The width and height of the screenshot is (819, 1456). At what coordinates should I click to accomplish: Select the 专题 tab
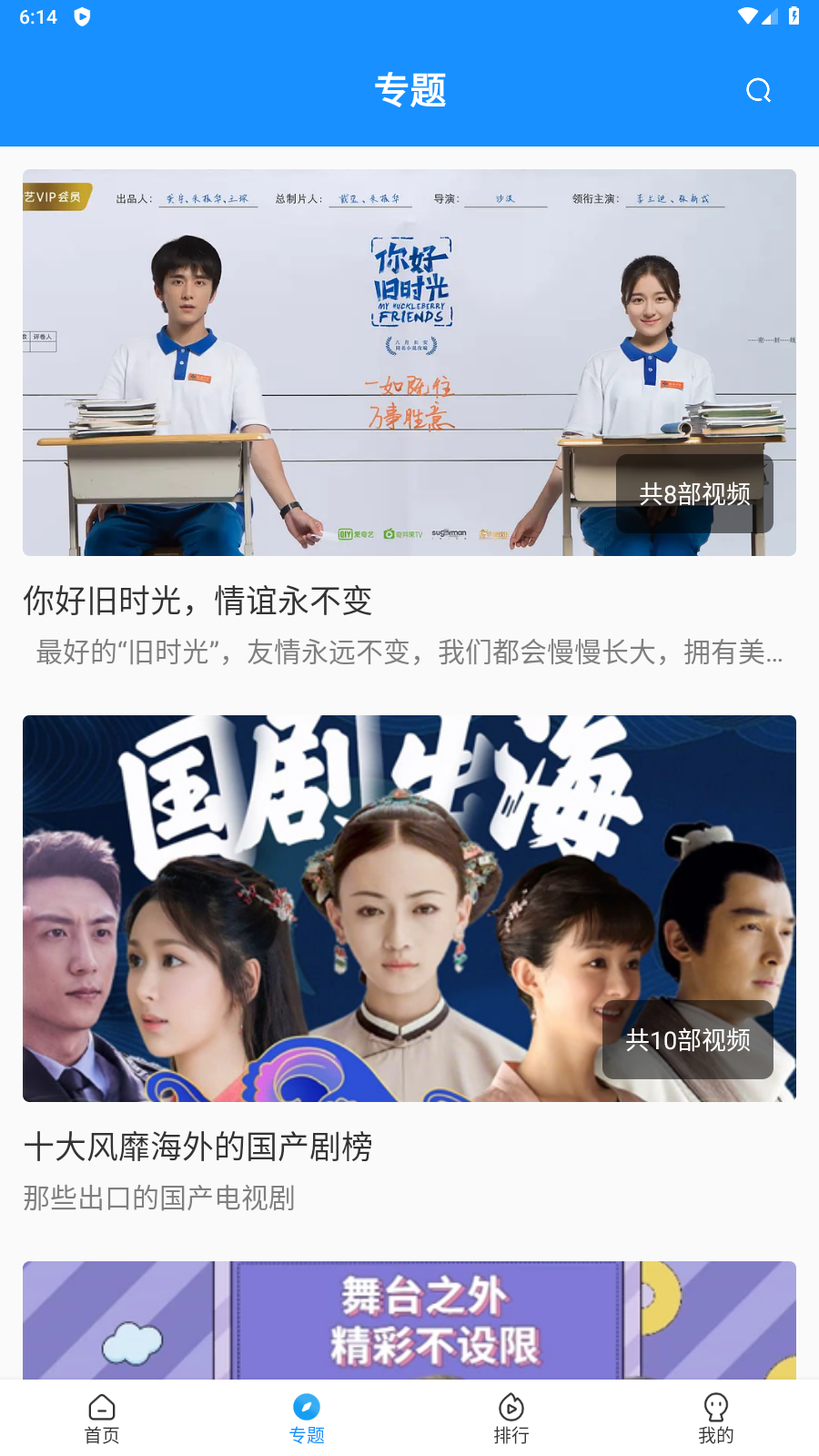click(x=307, y=1419)
